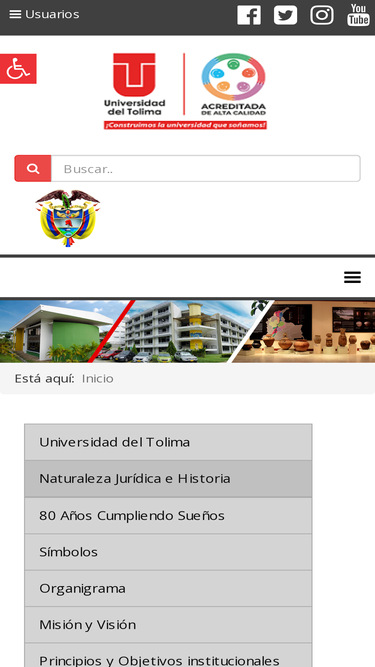Open the Instagram icon
Image resolution: width=375 pixels, height=667 pixels.
(x=322, y=15)
